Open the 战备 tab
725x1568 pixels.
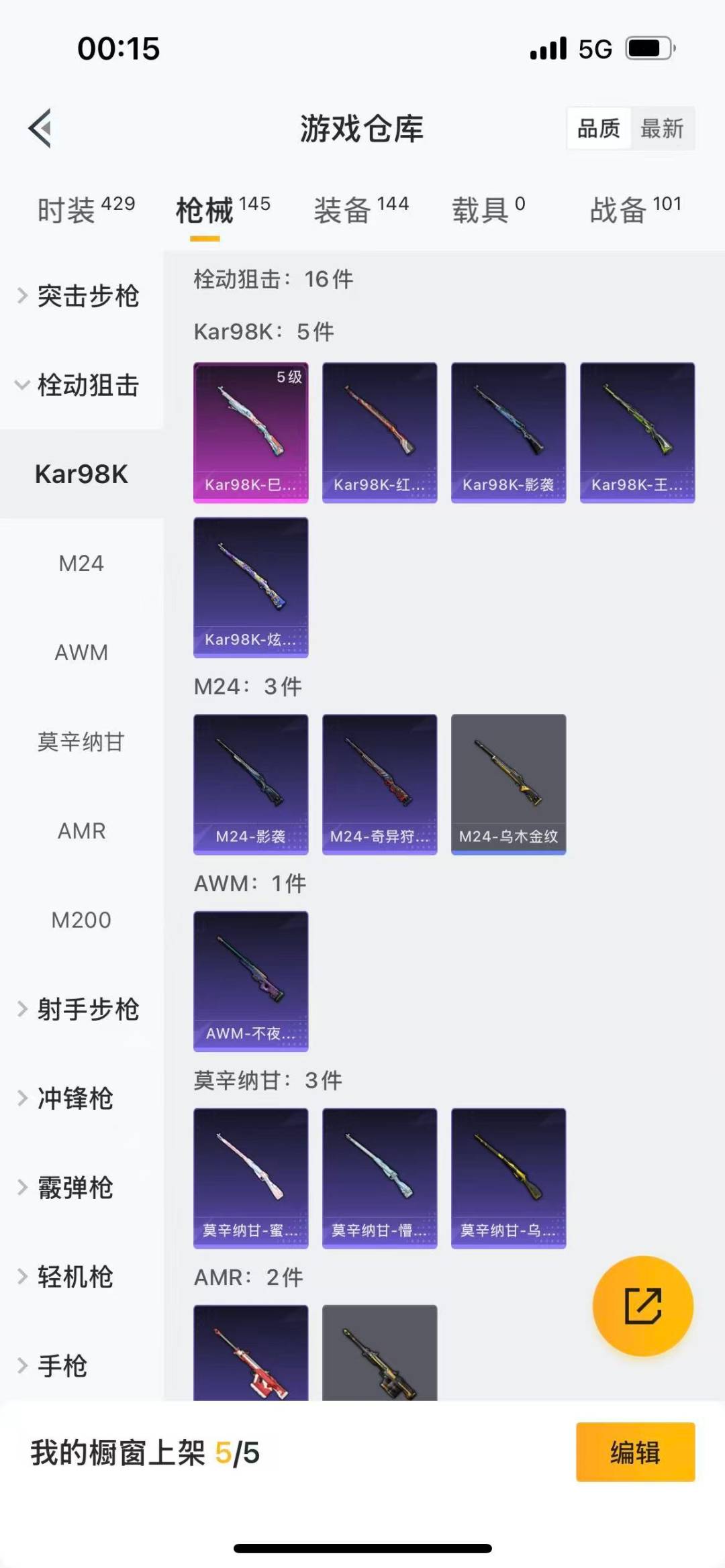[635, 210]
